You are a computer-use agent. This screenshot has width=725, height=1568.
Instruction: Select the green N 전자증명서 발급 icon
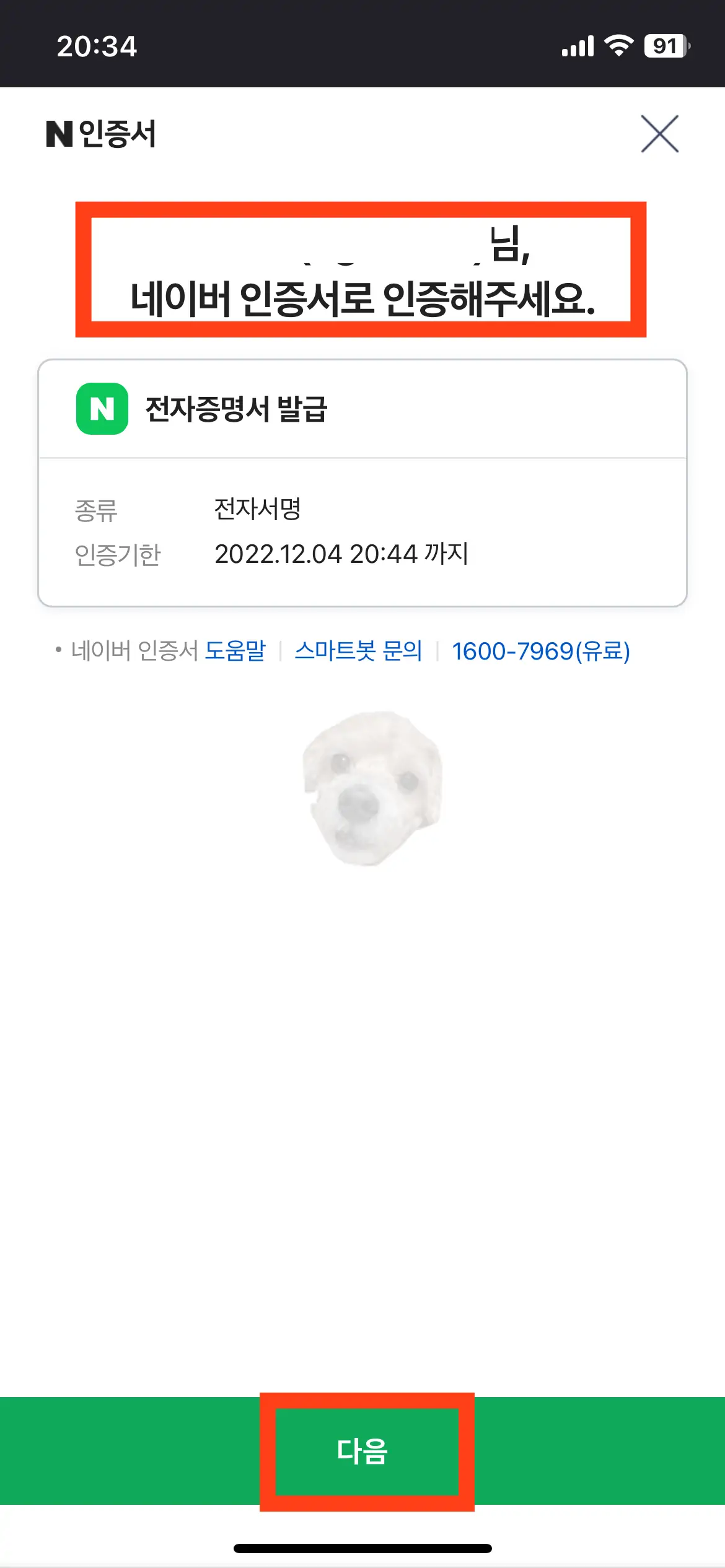tap(101, 408)
